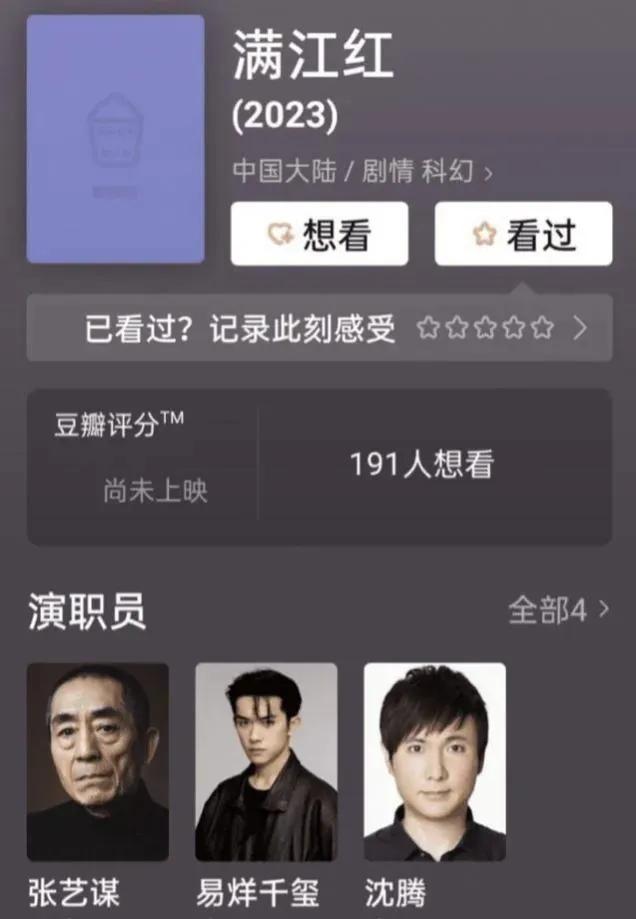Open 沈腾's cast profile
Image resolution: width=636 pixels, height=919 pixels.
click(434, 762)
